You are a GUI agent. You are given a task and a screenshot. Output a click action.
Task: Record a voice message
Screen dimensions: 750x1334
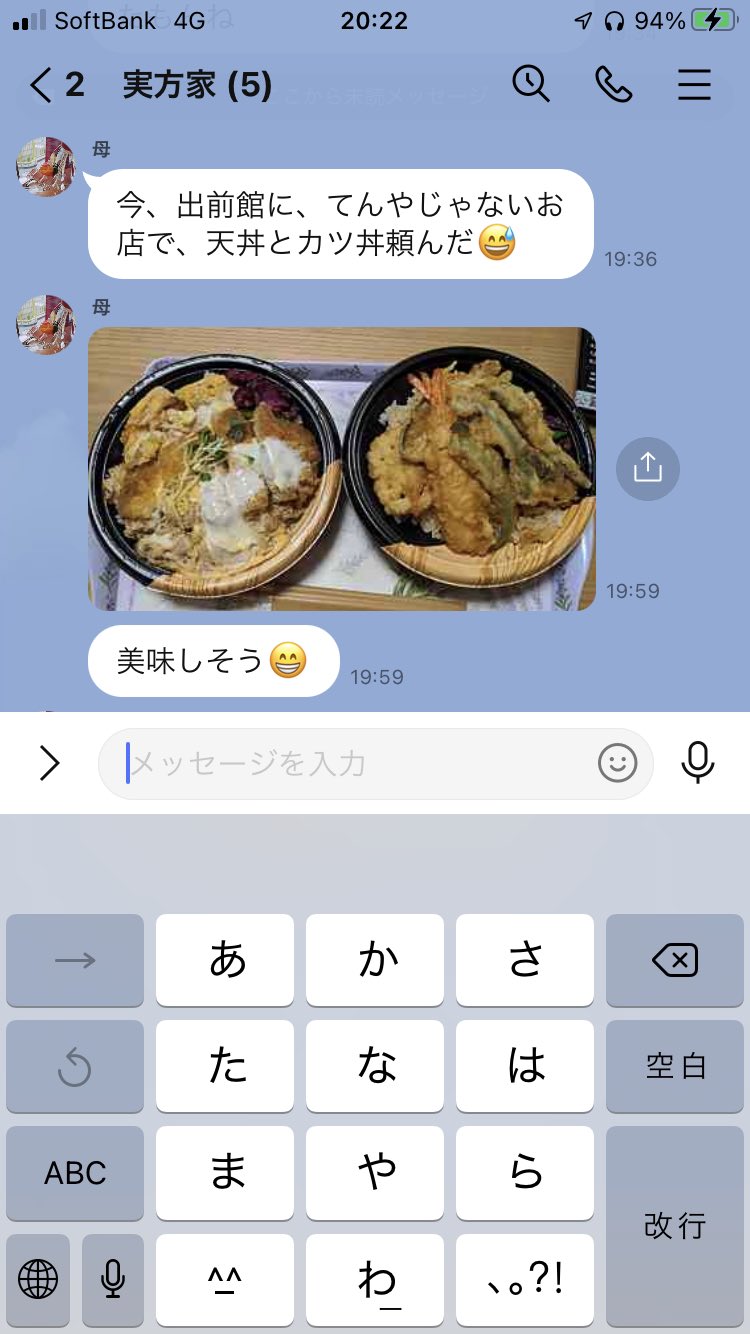point(698,764)
